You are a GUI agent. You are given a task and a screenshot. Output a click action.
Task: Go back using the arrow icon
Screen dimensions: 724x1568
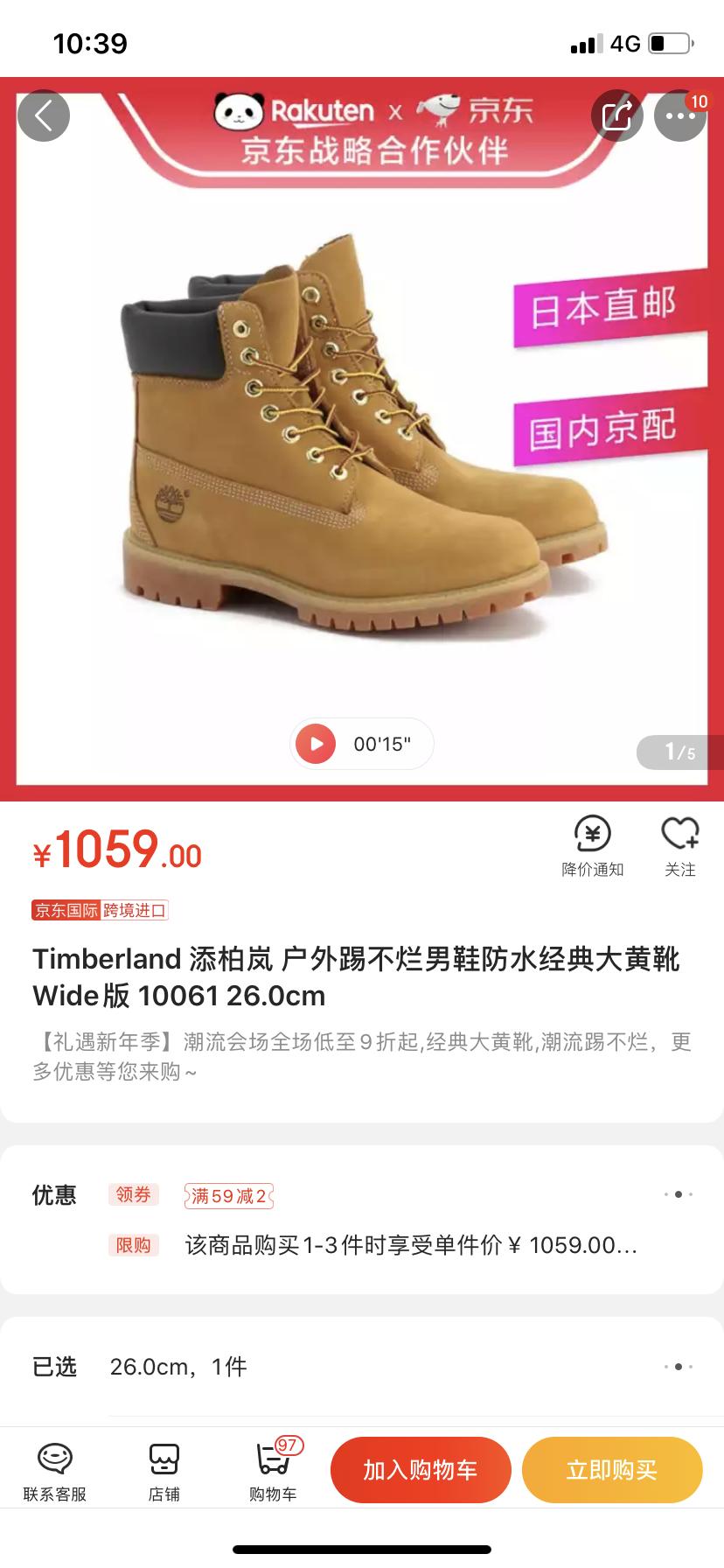[x=44, y=115]
